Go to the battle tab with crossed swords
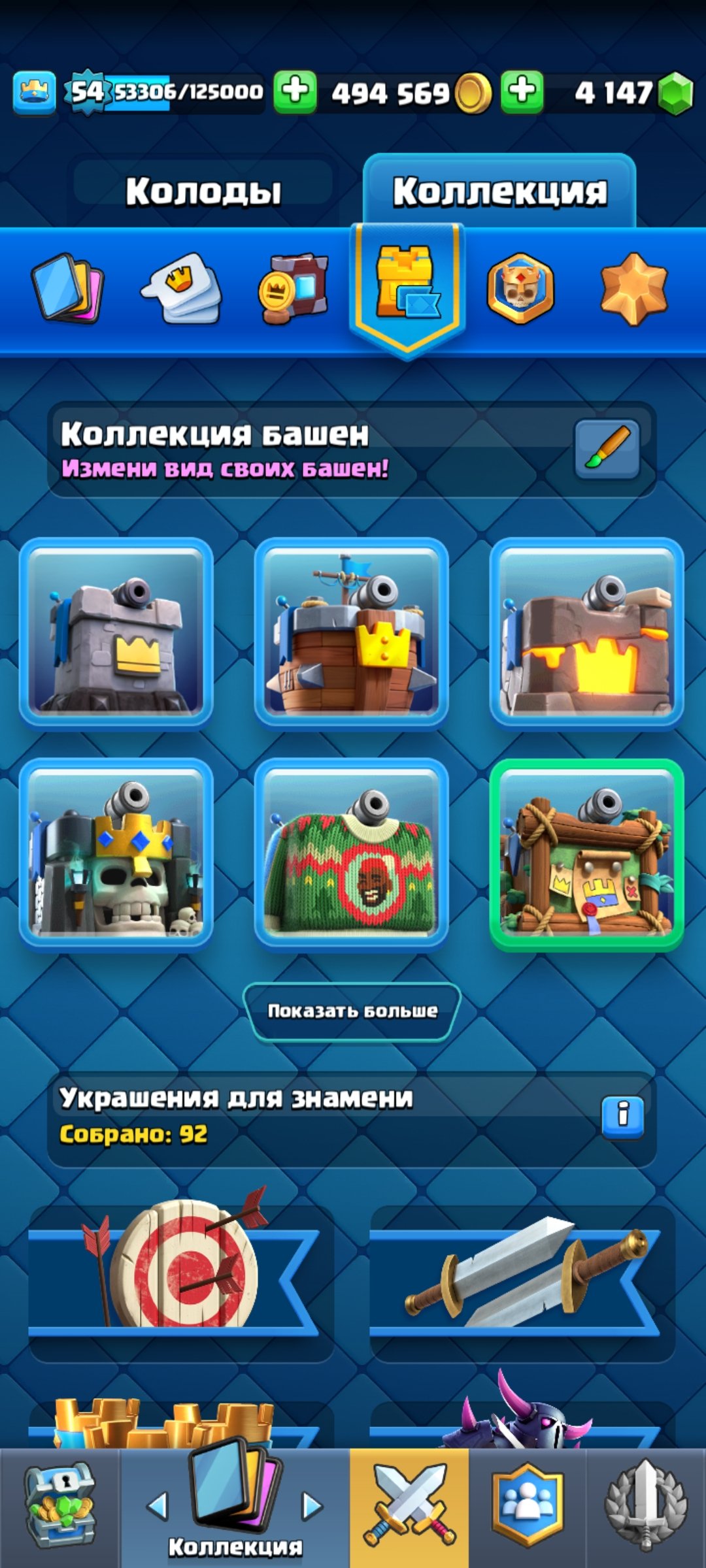 click(409, 1508)
